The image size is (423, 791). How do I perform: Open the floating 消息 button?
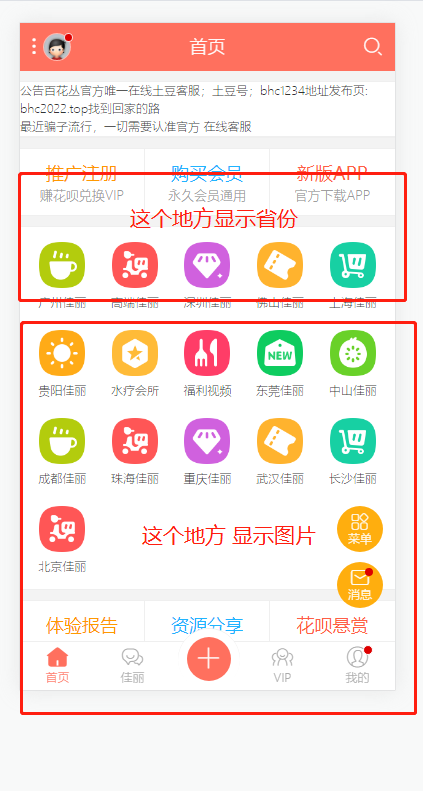tap(360, 586)
